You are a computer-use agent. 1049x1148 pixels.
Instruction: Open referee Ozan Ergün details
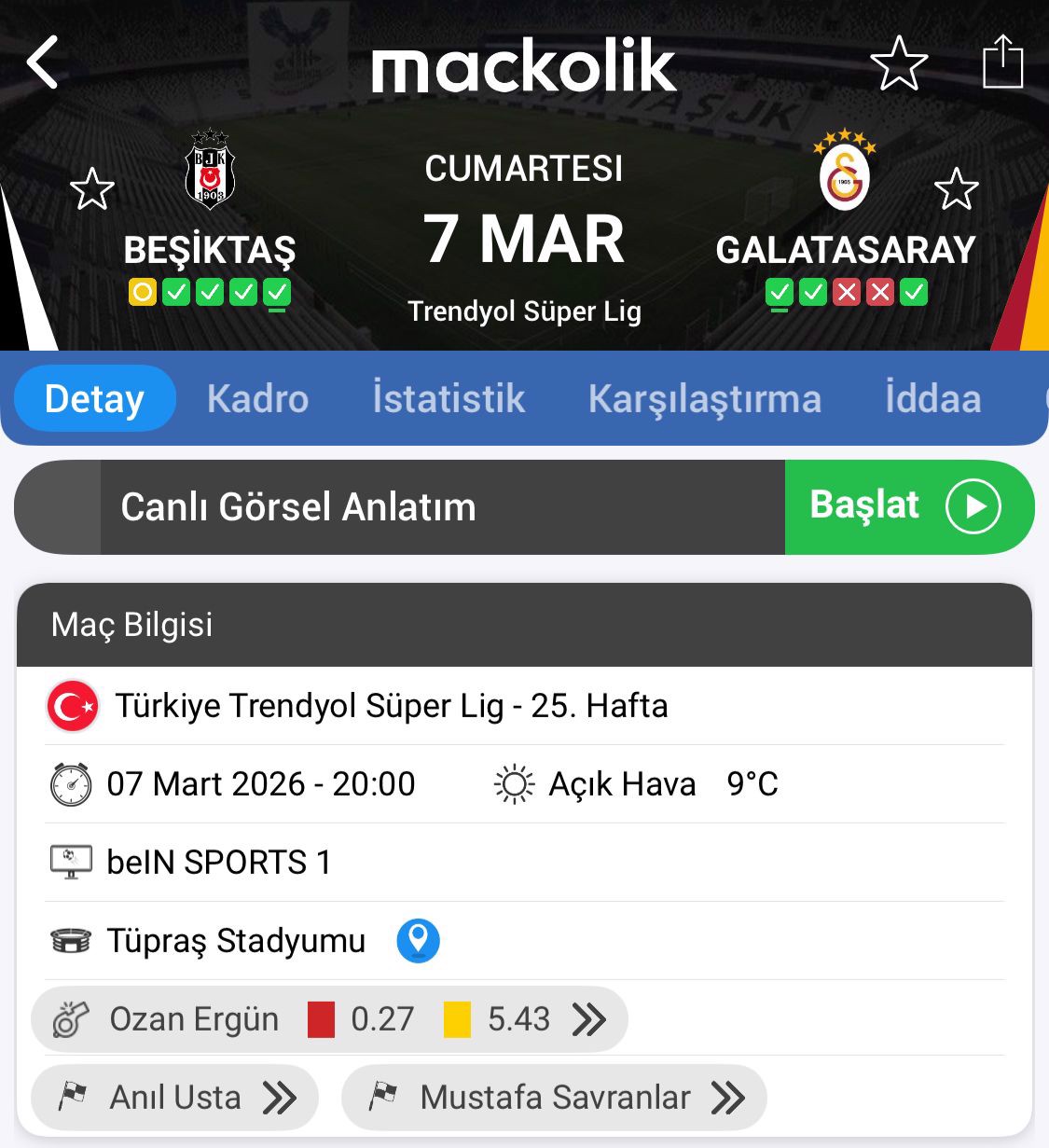pos(328,1019)
